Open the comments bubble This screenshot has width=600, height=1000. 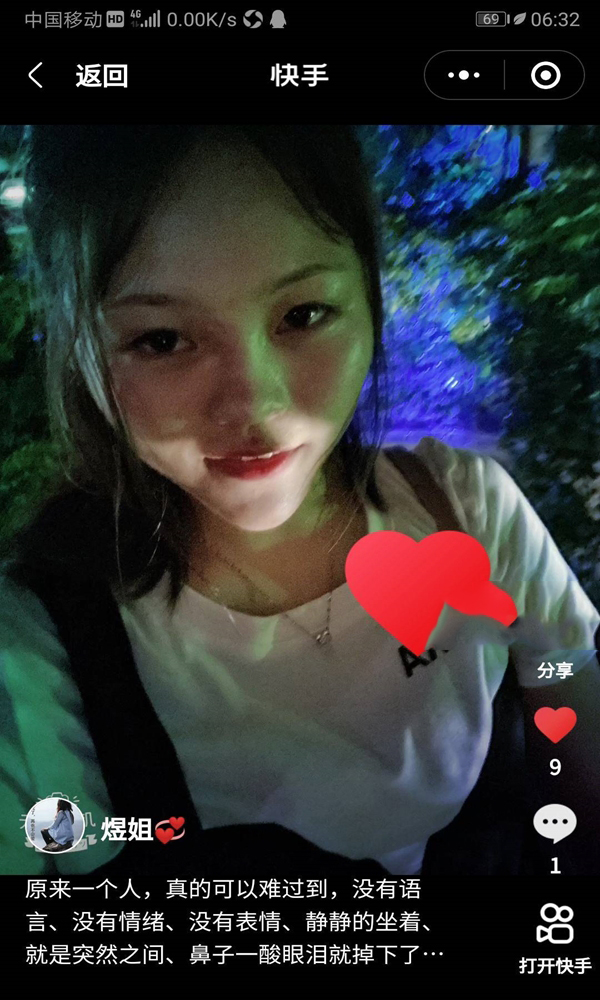coord(555,824)
